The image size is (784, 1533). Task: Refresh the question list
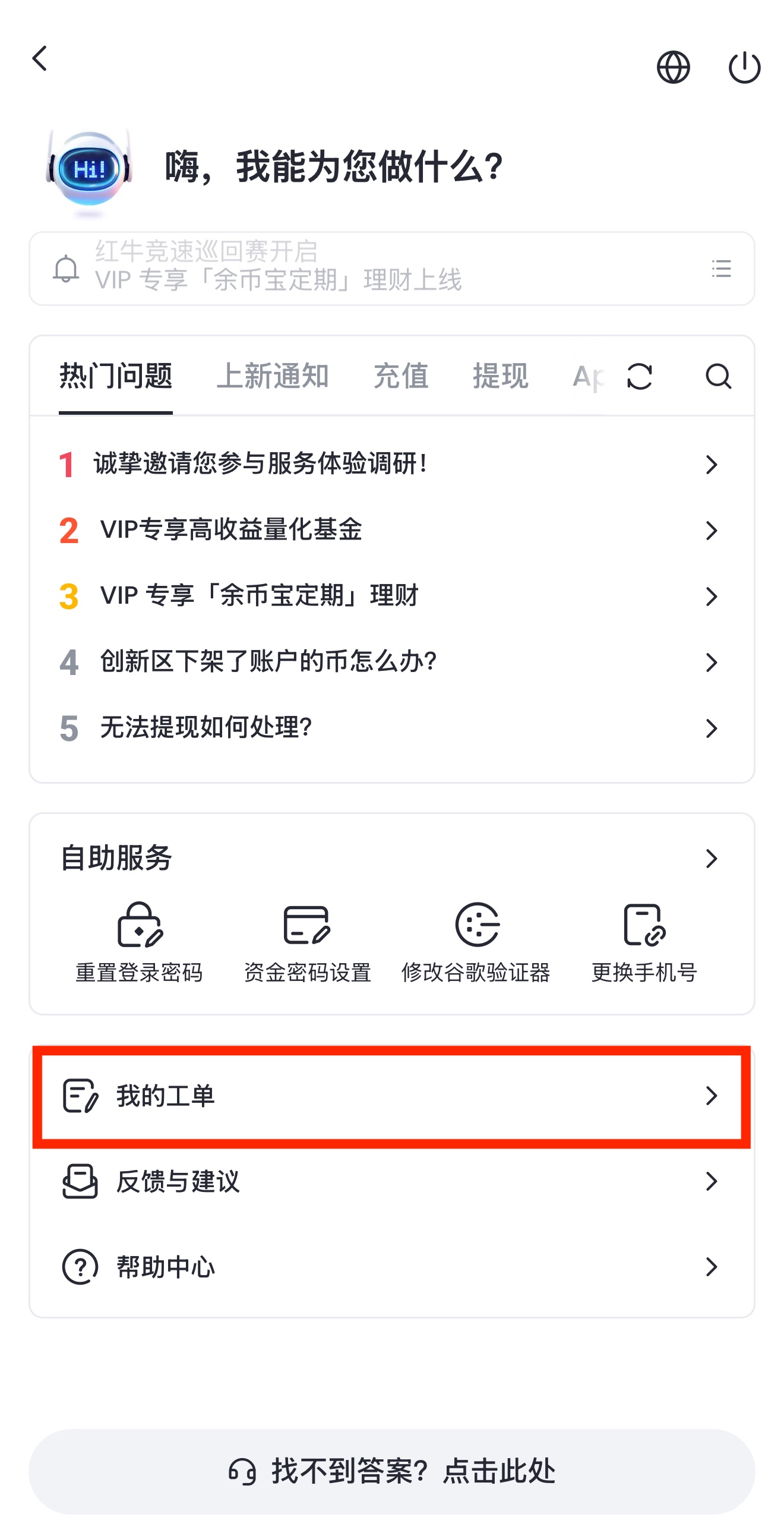[x=640, y=376]
